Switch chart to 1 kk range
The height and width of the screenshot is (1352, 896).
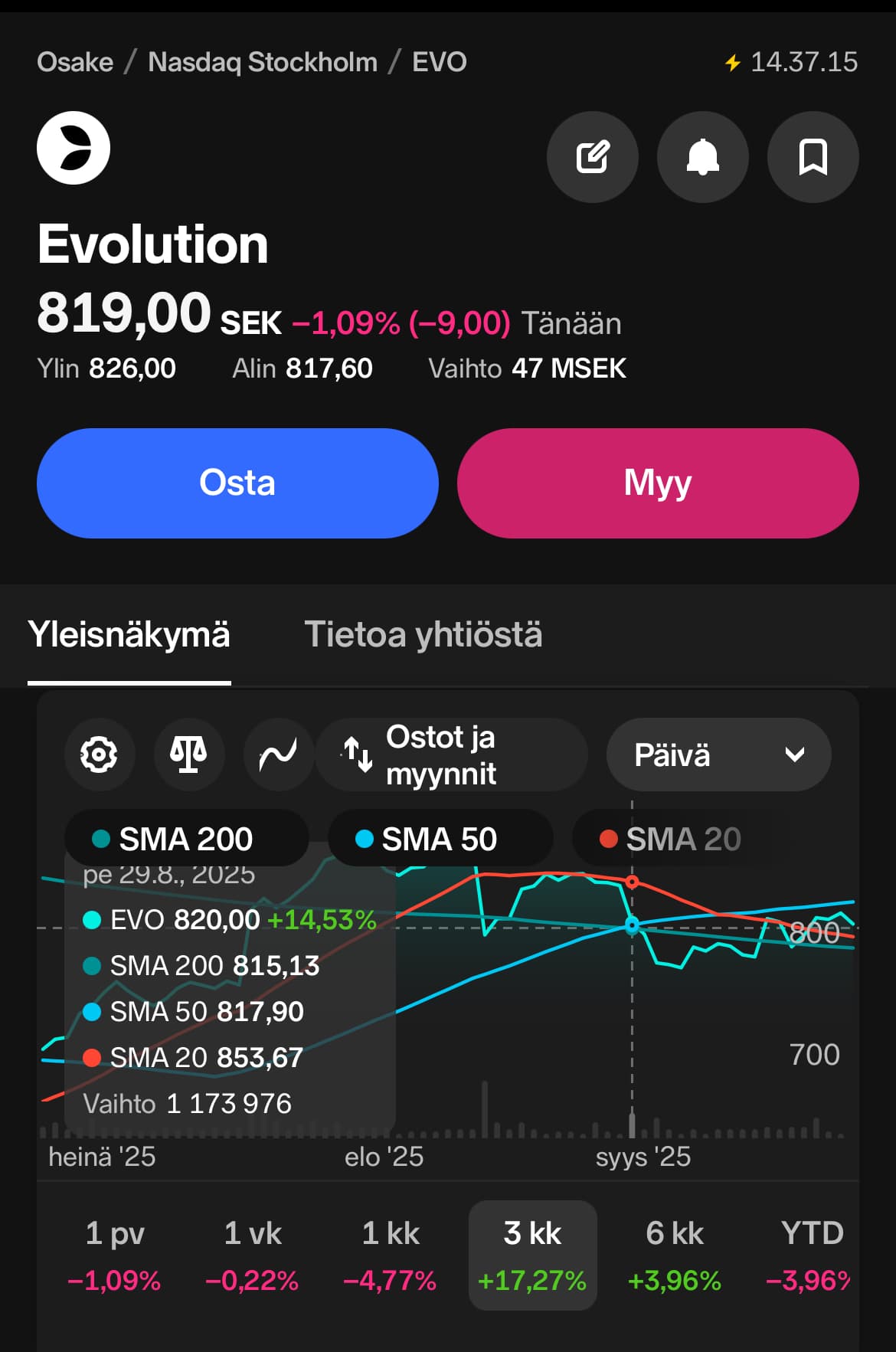point(391,1255)
